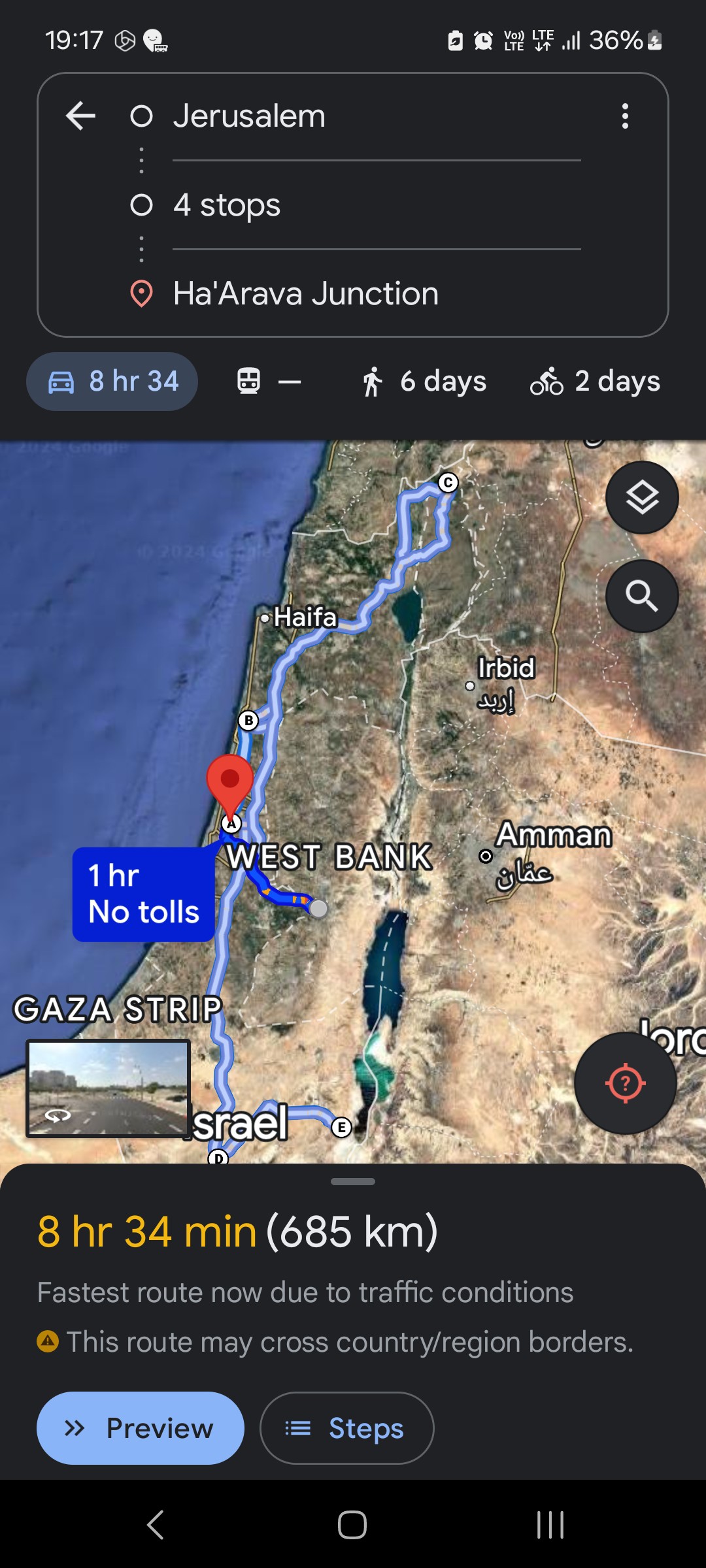This screenshot has width=706, height=1568.
Task: Switch to the transit mode
Action: click(269, 382)
